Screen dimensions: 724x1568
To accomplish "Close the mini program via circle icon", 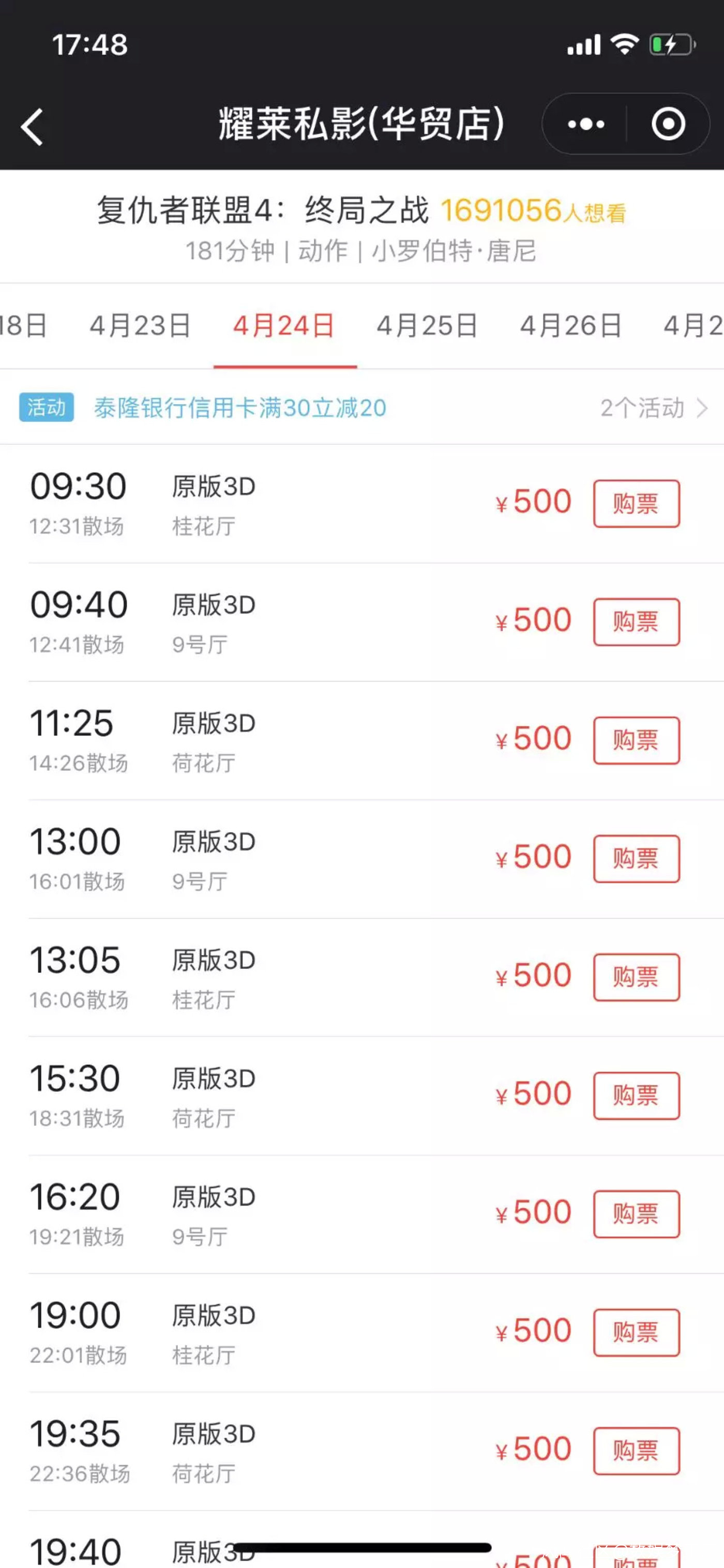I will (668, 124).
